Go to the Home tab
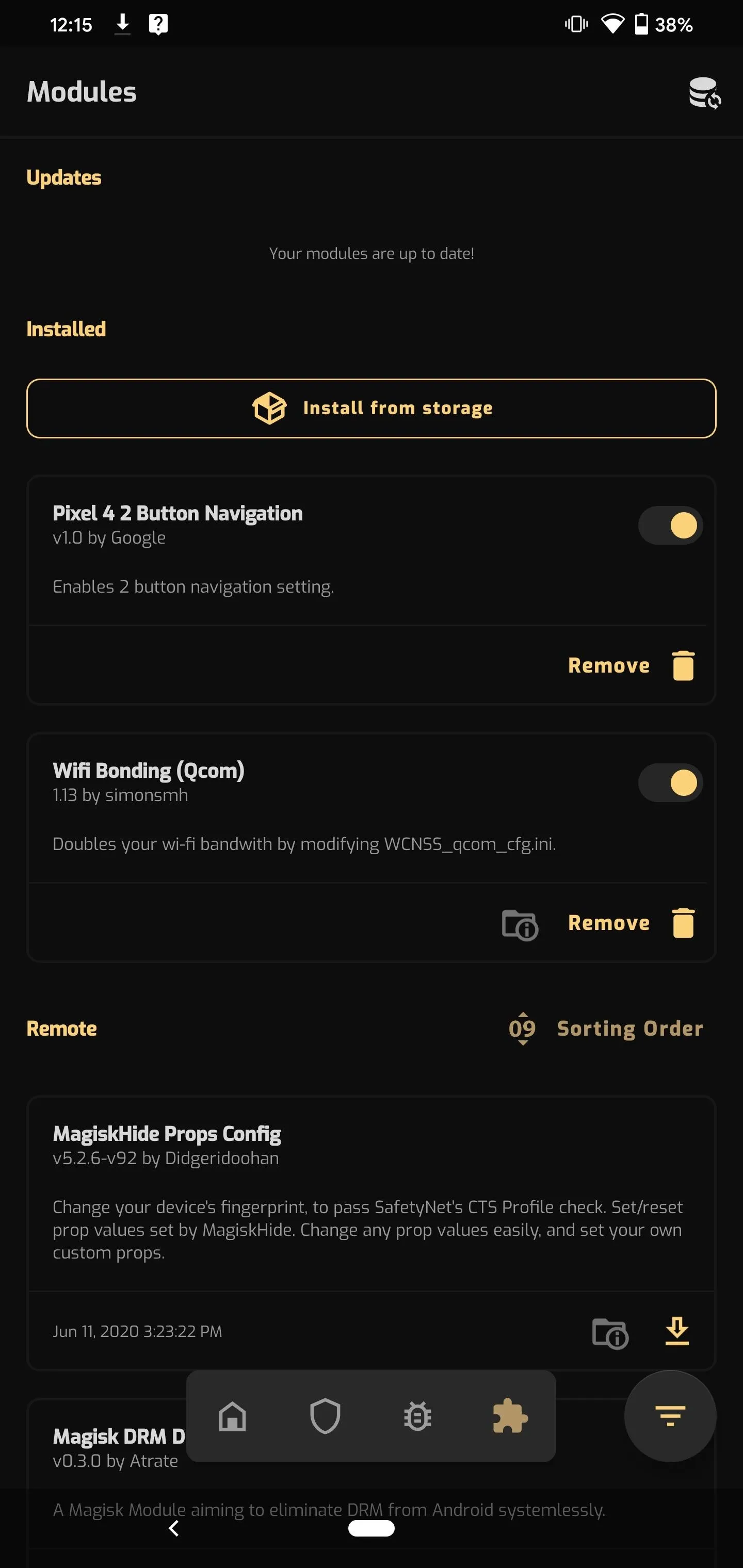The height and width of the screenshot is (1568, 743). [x=233, y=1416]
